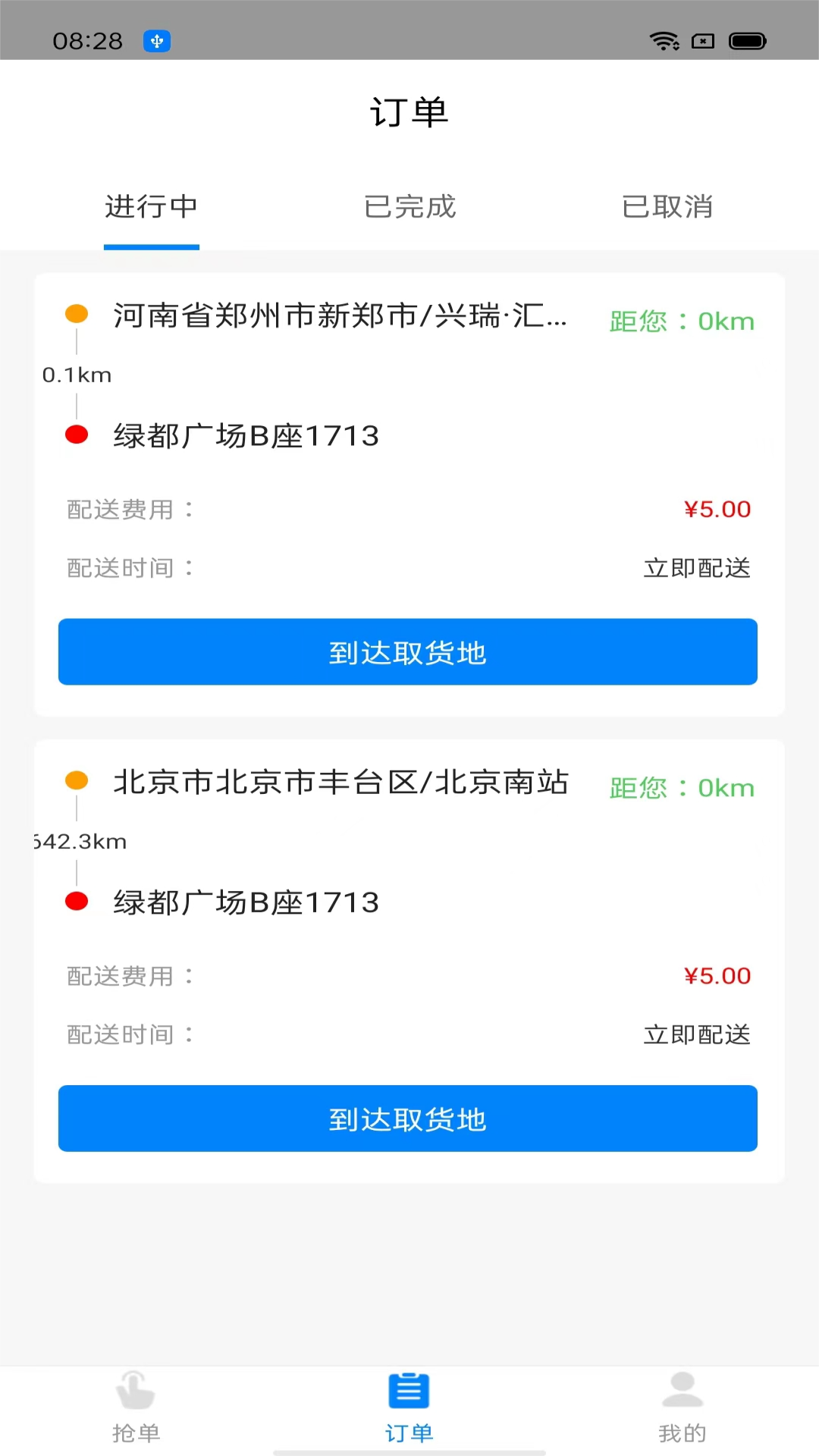Tap 距您：0km on the first order
This screenshot has width=819, height=1456.
point(680,322)
